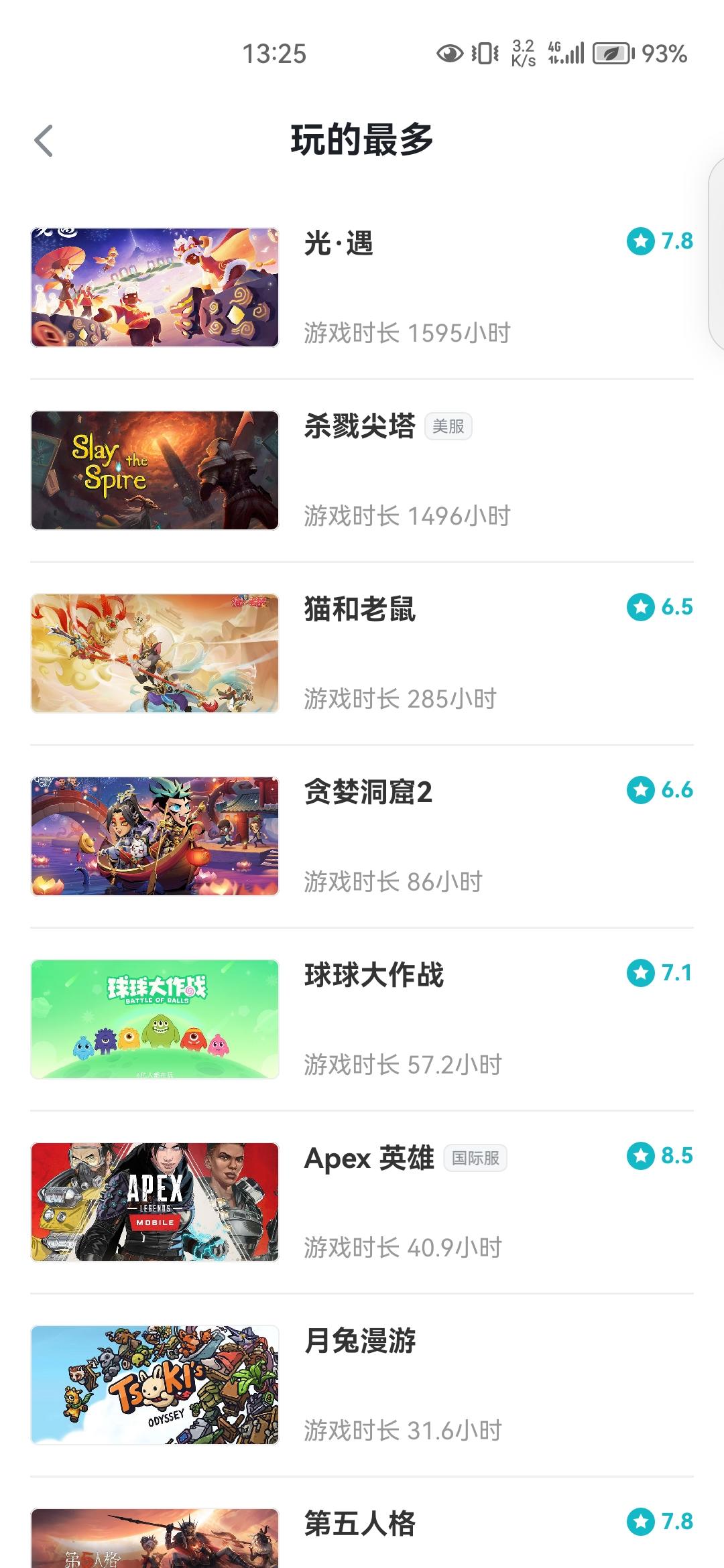Tap the Apex 英雄 row
Viewport: 724px width, 1568px height.
pos(369,1158)
